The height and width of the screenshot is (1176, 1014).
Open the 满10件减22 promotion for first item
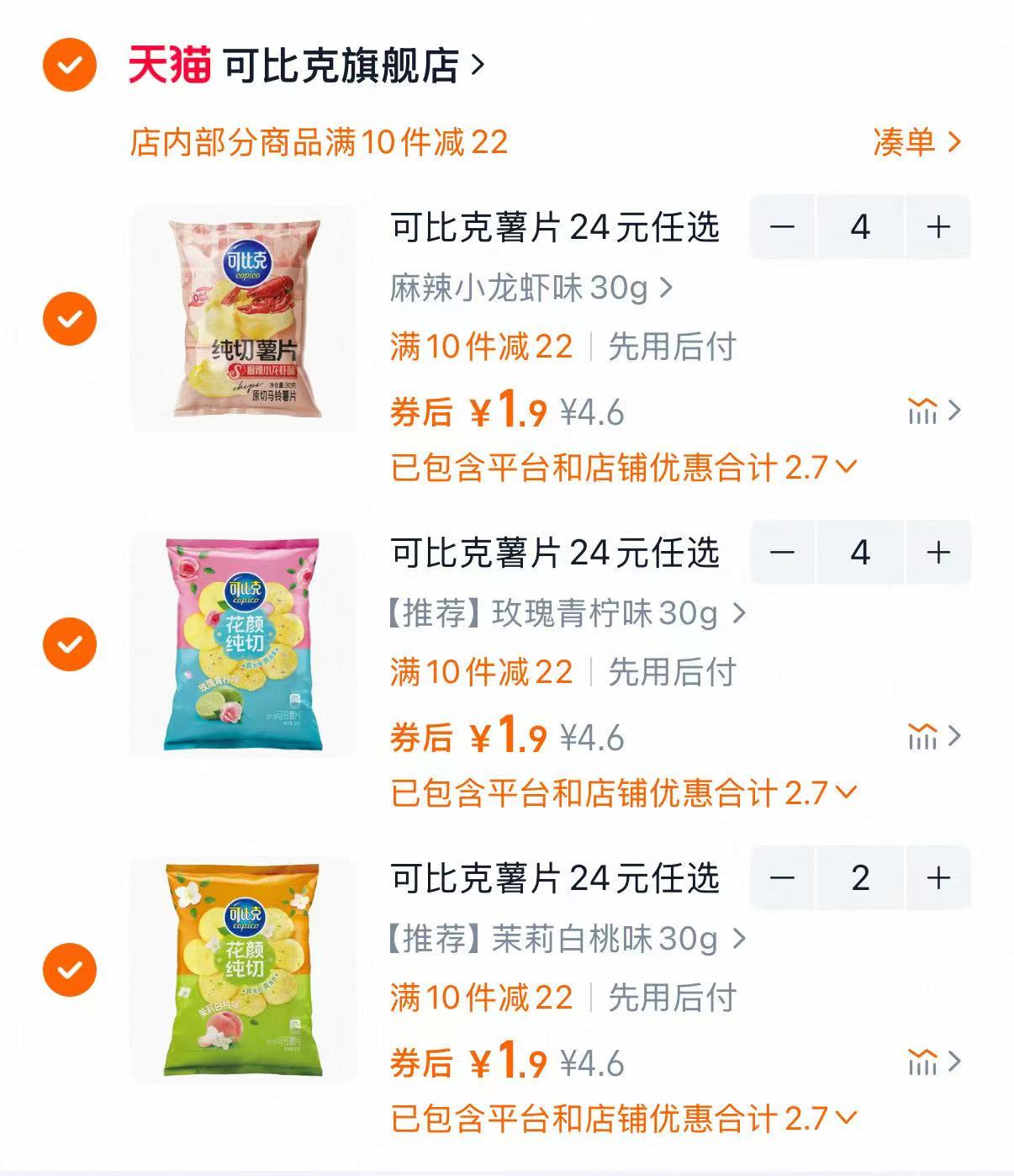click(x=479, y=346)
